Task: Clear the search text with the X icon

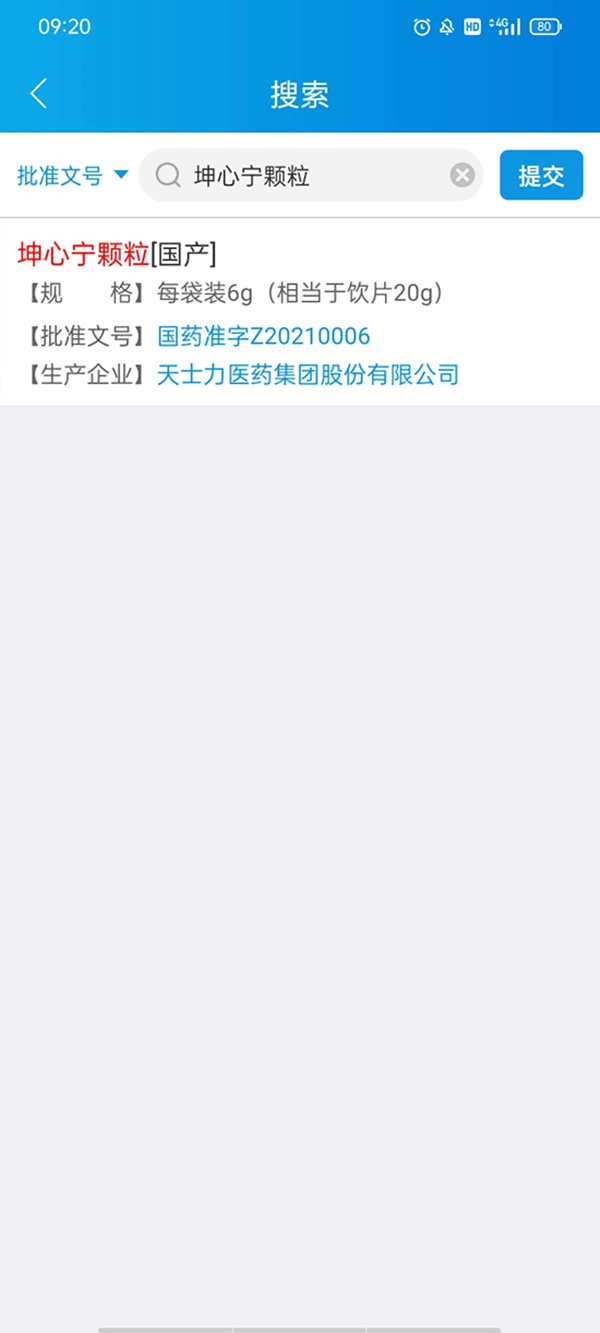Action: [462, 176]
